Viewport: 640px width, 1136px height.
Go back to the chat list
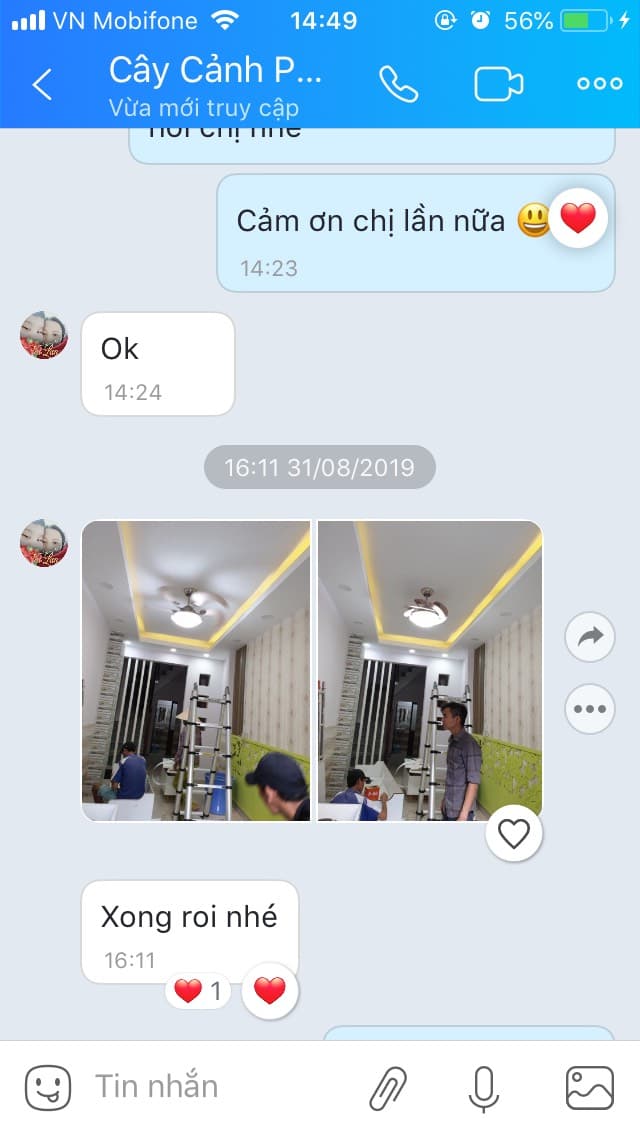click(42, 84)
